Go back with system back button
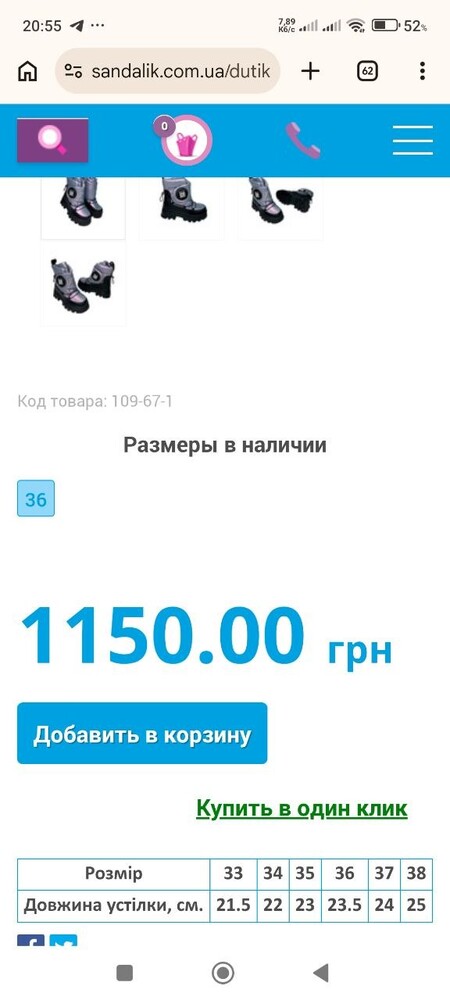The image size is (450, 1000). point(321,973)
